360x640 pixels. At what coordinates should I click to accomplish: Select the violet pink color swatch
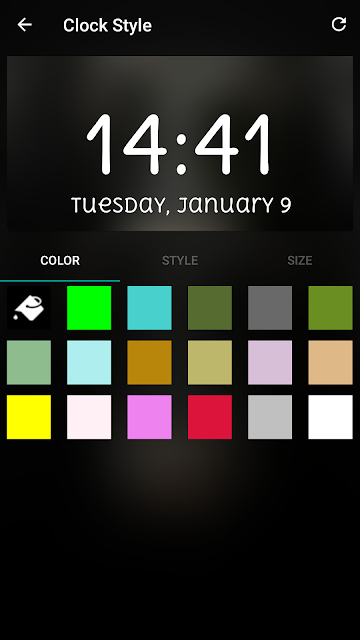point(149,417)
